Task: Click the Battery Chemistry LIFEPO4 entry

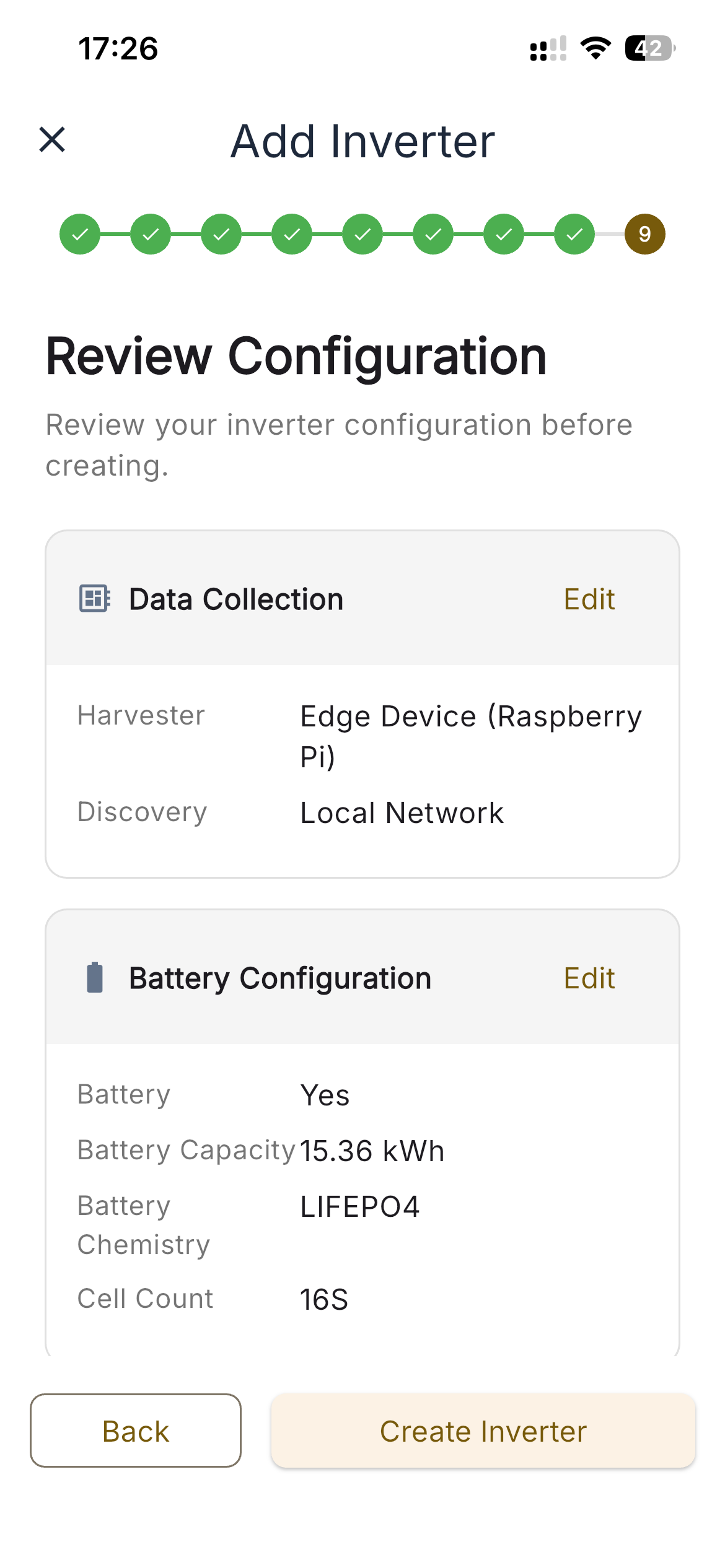Action: (x=359, y=1205)
